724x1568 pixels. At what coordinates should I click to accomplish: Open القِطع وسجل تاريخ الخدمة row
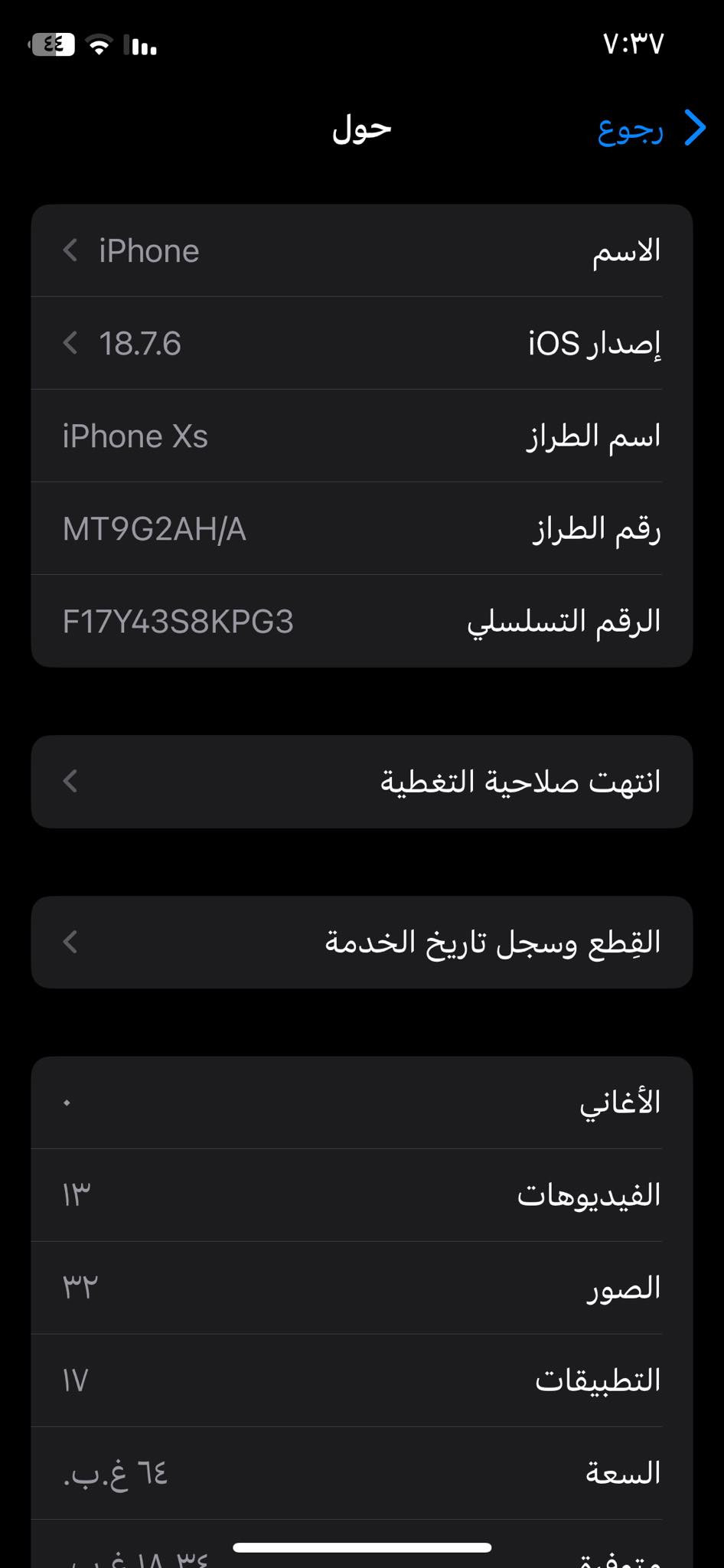coord(361,942)
